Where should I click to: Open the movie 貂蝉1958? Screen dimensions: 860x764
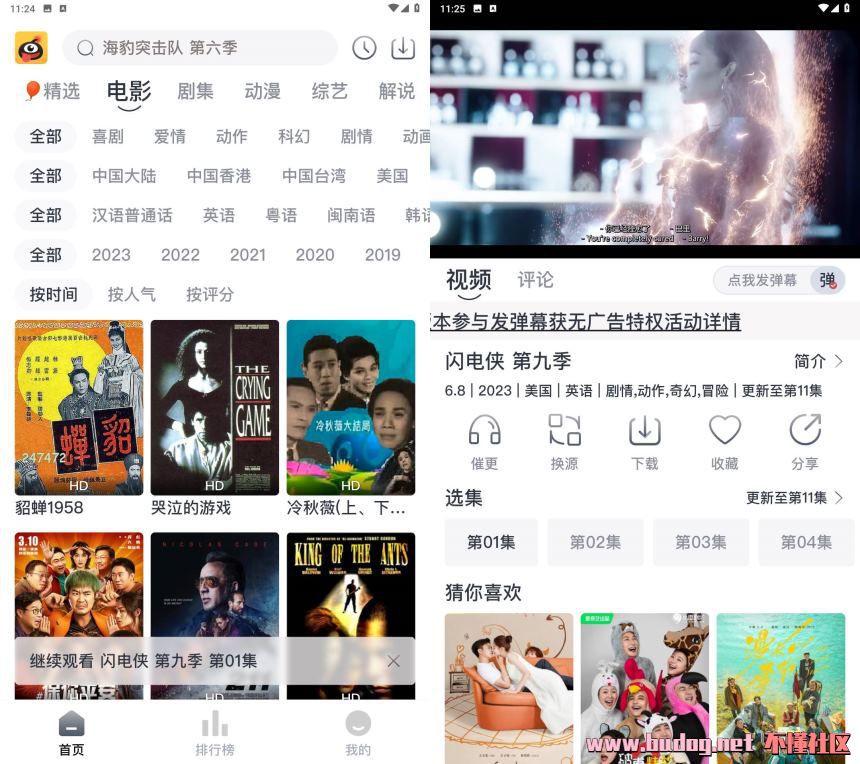79,408
